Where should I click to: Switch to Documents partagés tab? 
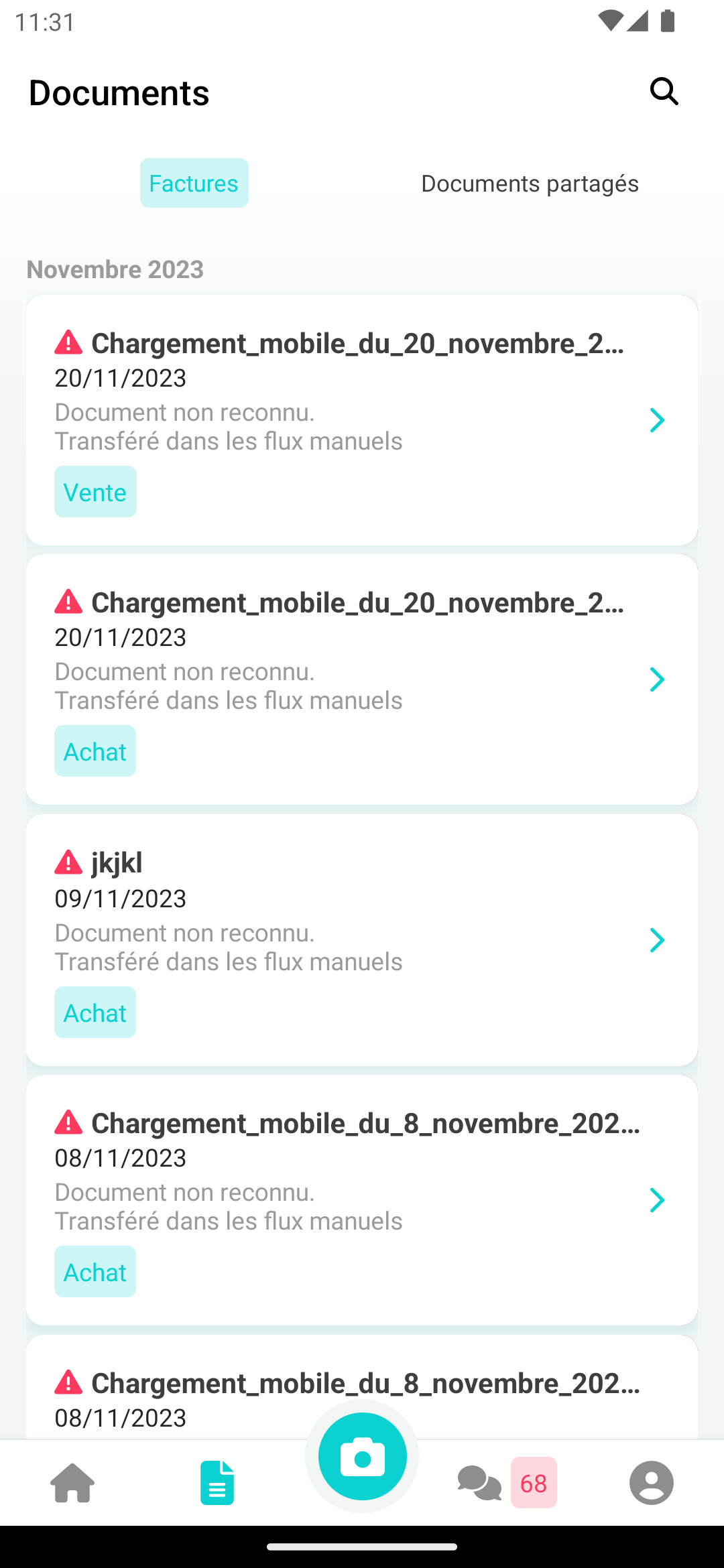tap(530, 183)
